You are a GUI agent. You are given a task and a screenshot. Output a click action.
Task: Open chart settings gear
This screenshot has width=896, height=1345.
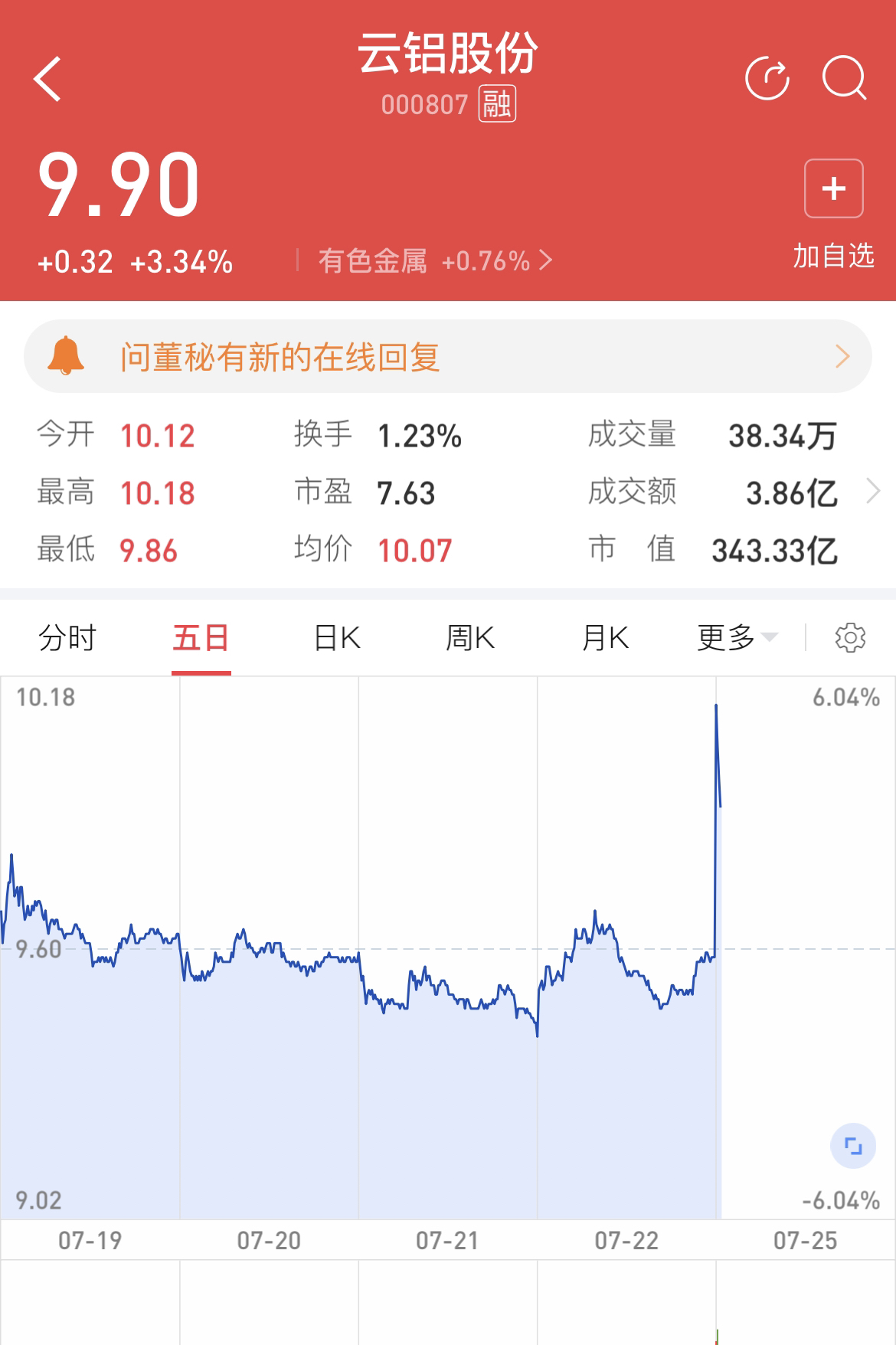pyautogui.click(x=850, y=637)
